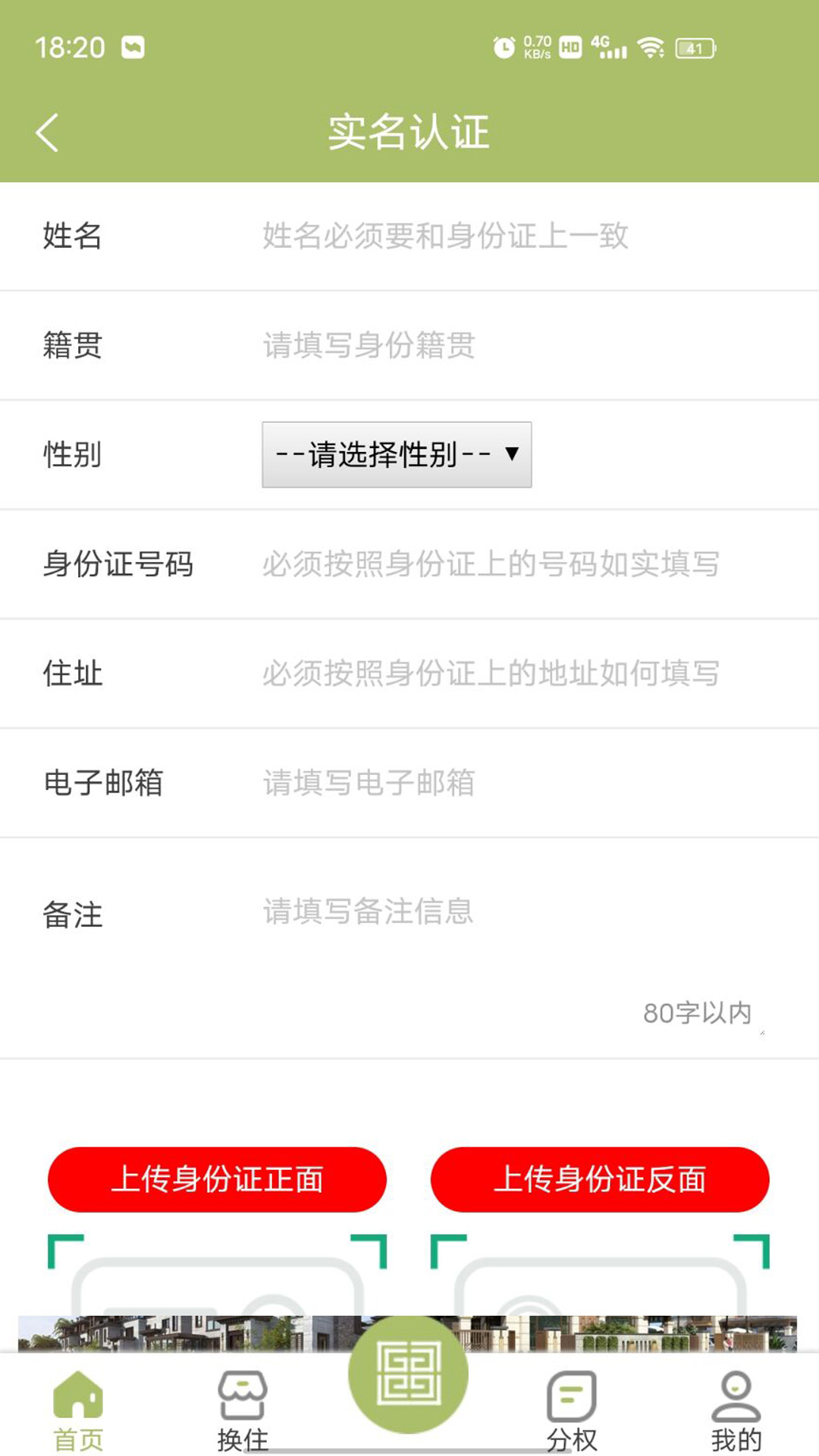Open the 换住 tab
Image resolution: width=819 pixels, height=1456 pixels.
pyautogui.click(x=243, y=1410)
